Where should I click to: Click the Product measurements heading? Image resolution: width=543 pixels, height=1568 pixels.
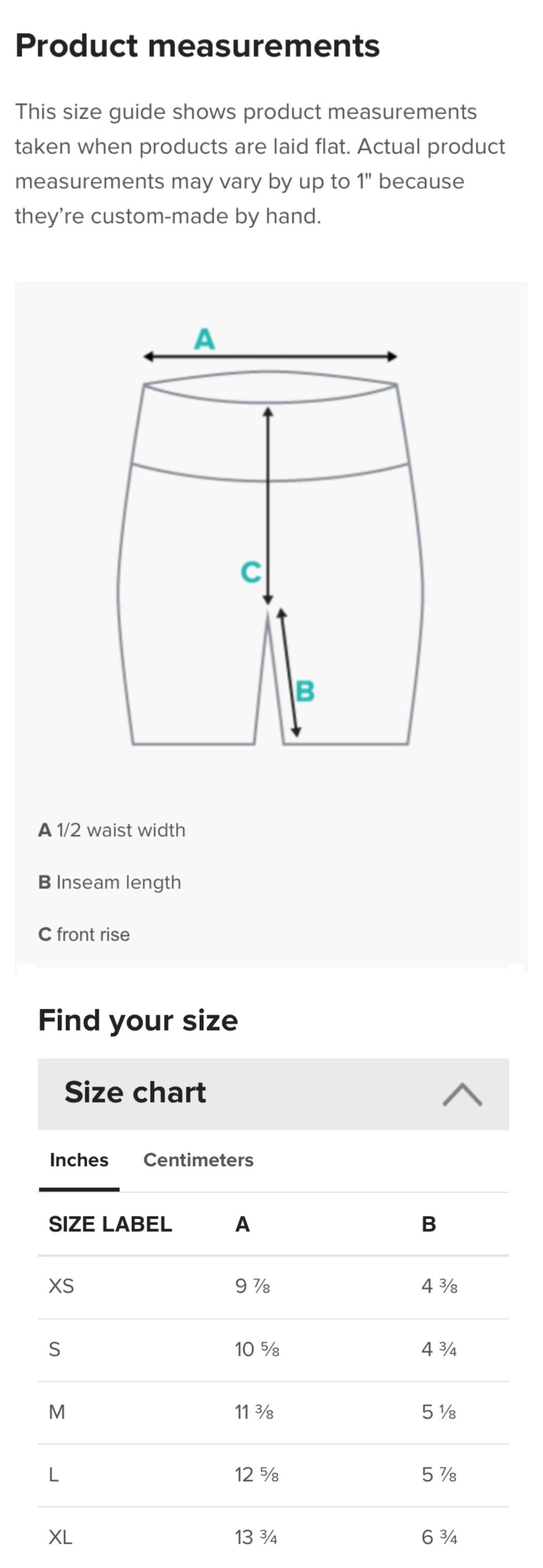click(x=198, y=45)
